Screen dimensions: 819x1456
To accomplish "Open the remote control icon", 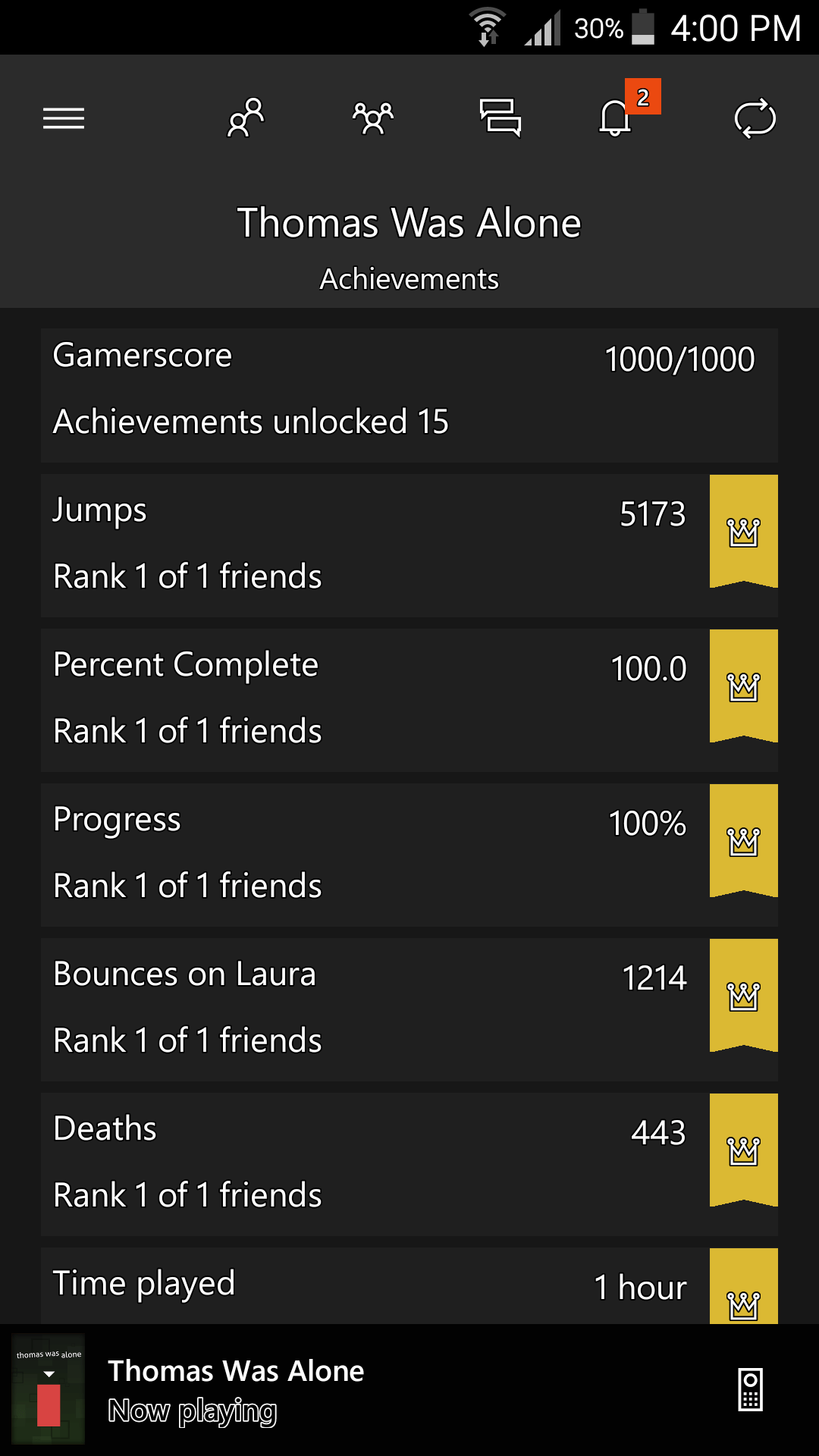I will 750,1389.
